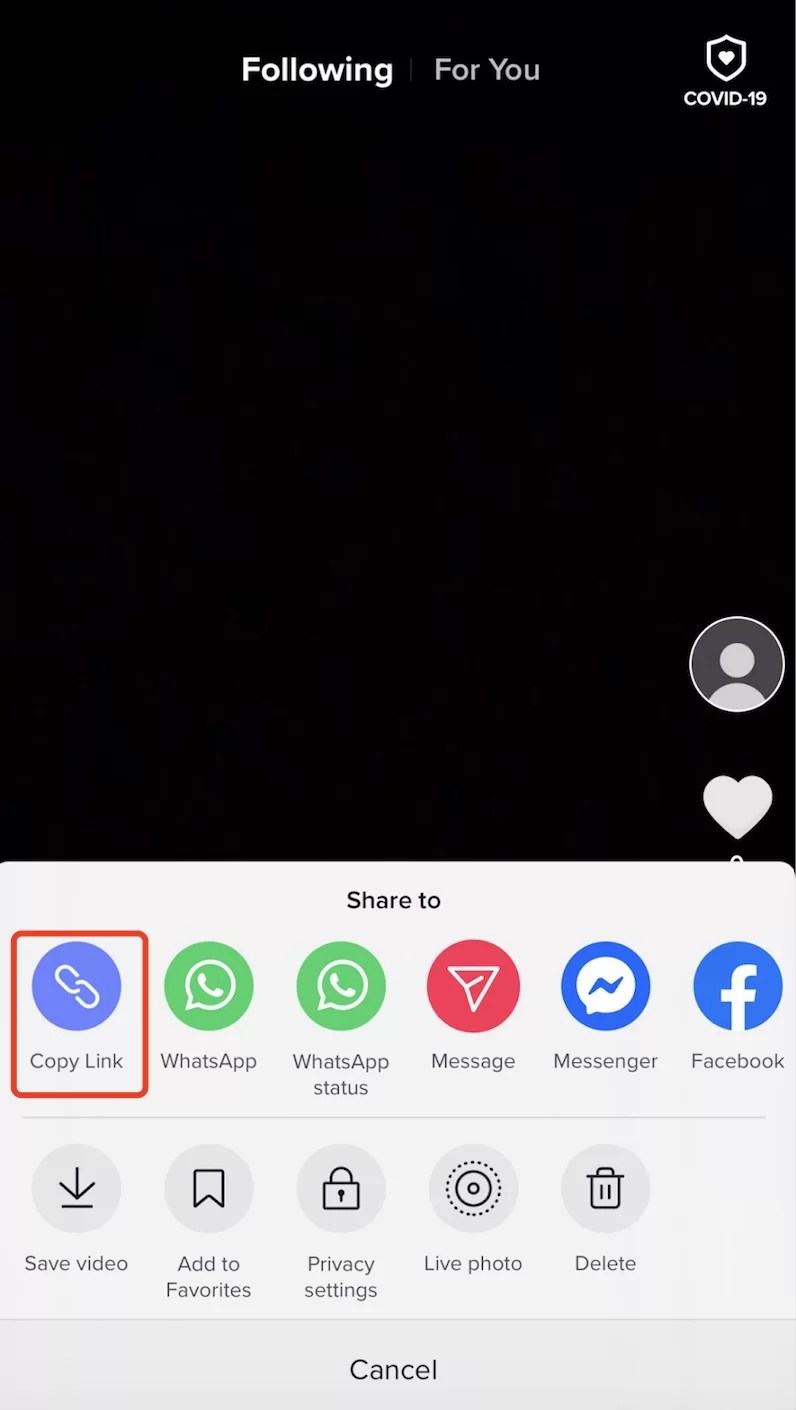Share via WhatsApp
The height and width of the screenshot is (1410, 796).
click(208, 987)
